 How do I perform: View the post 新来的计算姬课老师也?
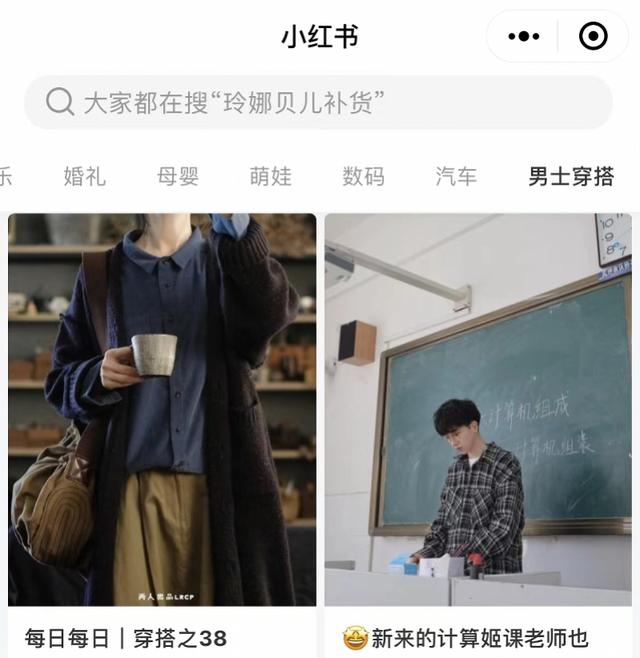point(478,420)
